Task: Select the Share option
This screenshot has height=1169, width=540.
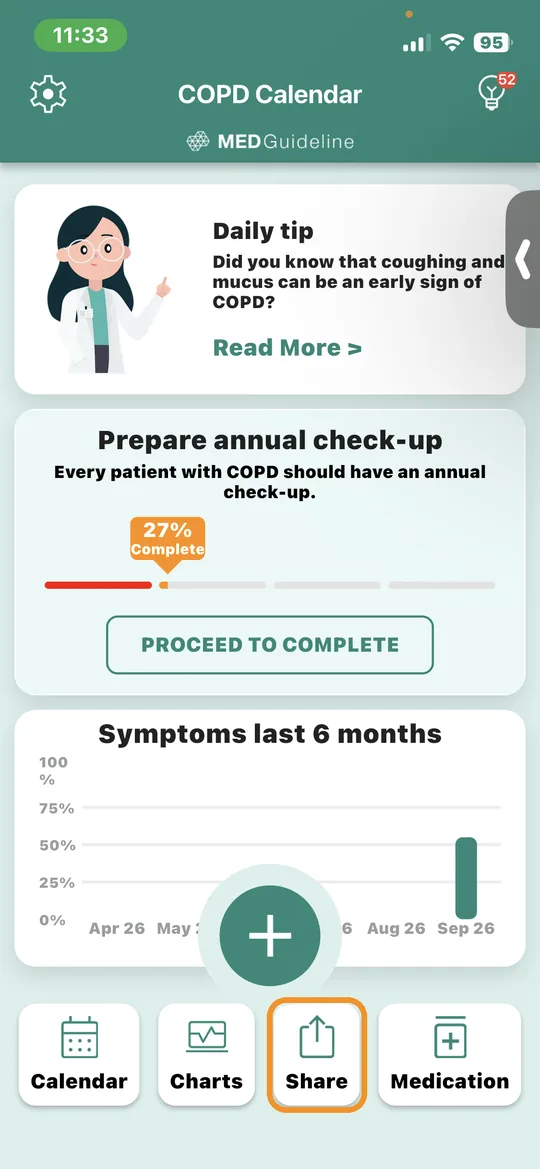Action: point(317,1054)
